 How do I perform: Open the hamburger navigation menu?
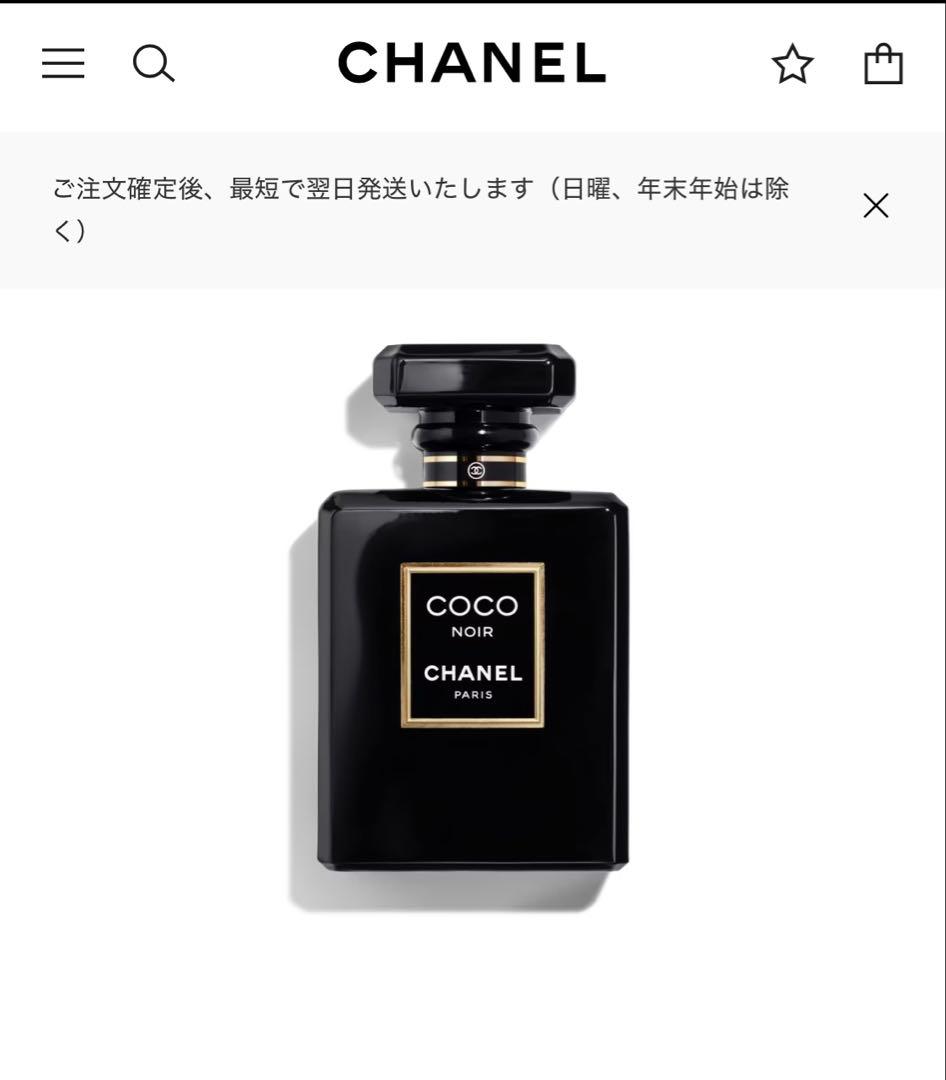[63, 65]
